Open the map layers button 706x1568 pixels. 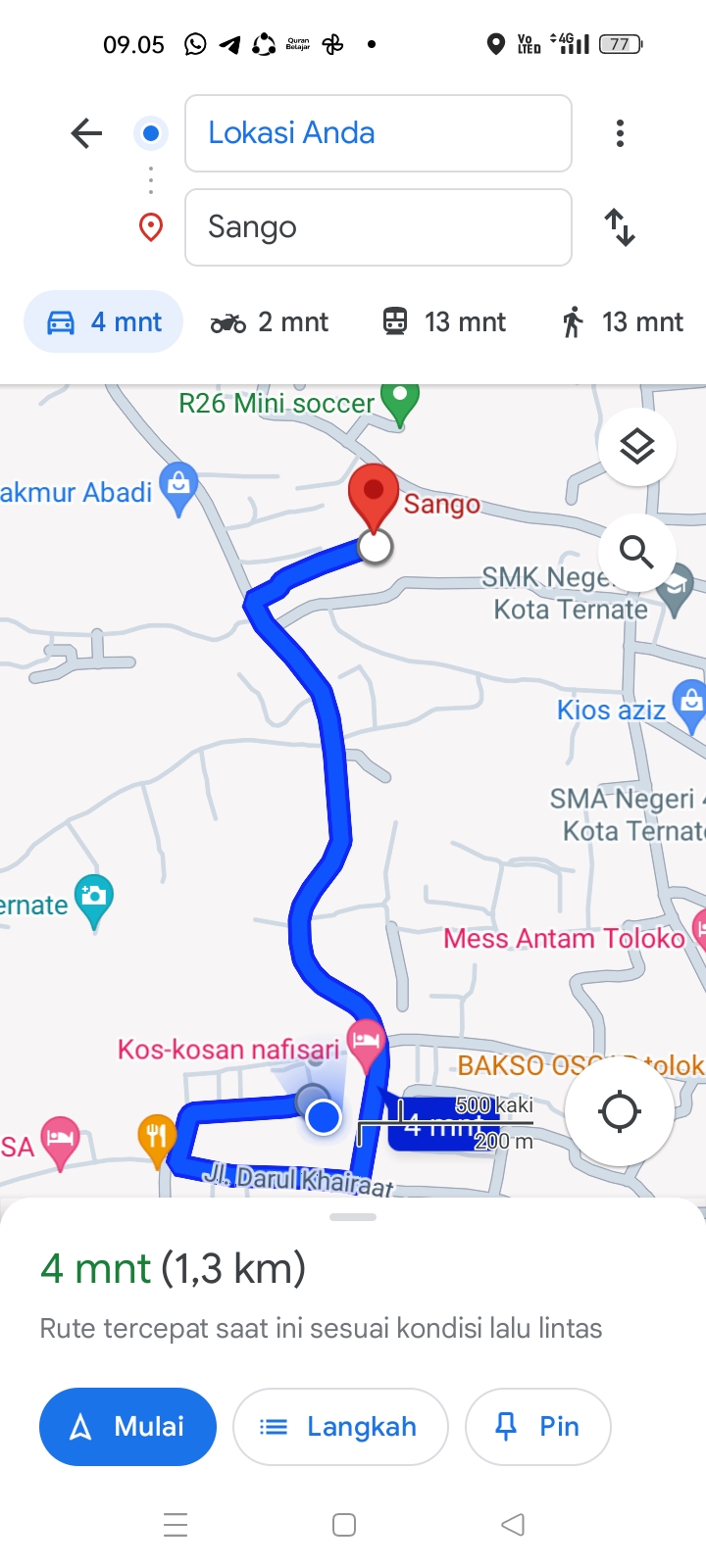tap(637, 447)
